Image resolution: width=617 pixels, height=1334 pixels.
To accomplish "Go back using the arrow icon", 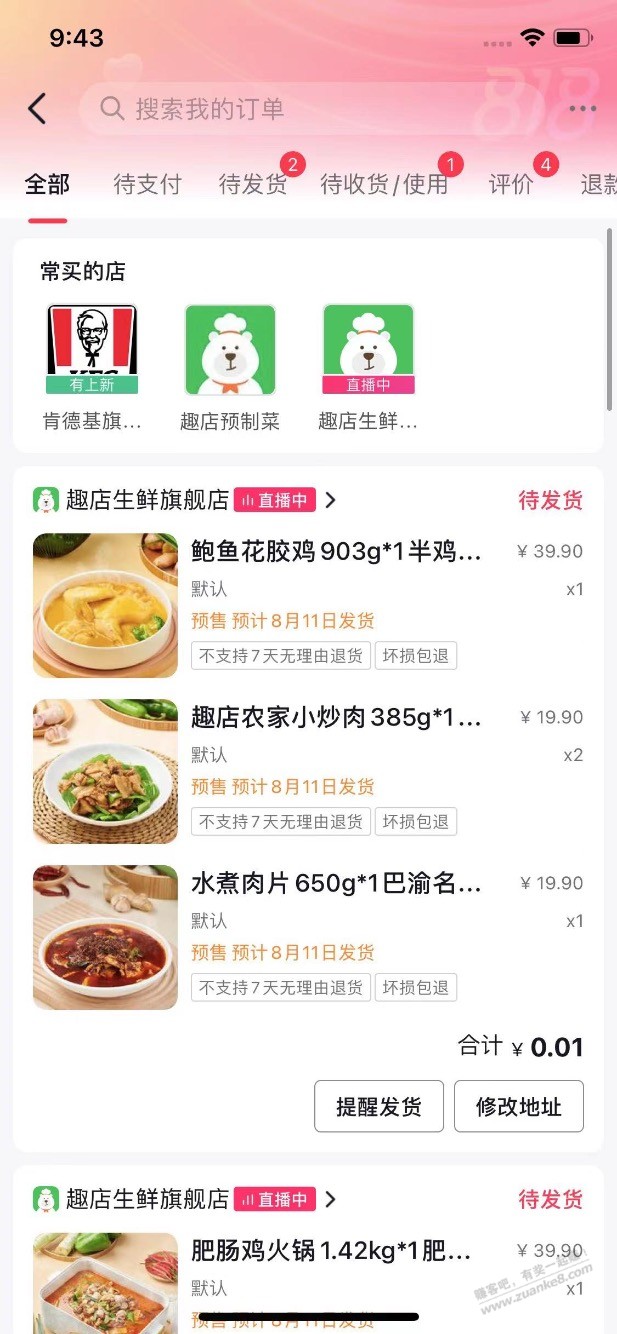I will (x=37, y=108).
